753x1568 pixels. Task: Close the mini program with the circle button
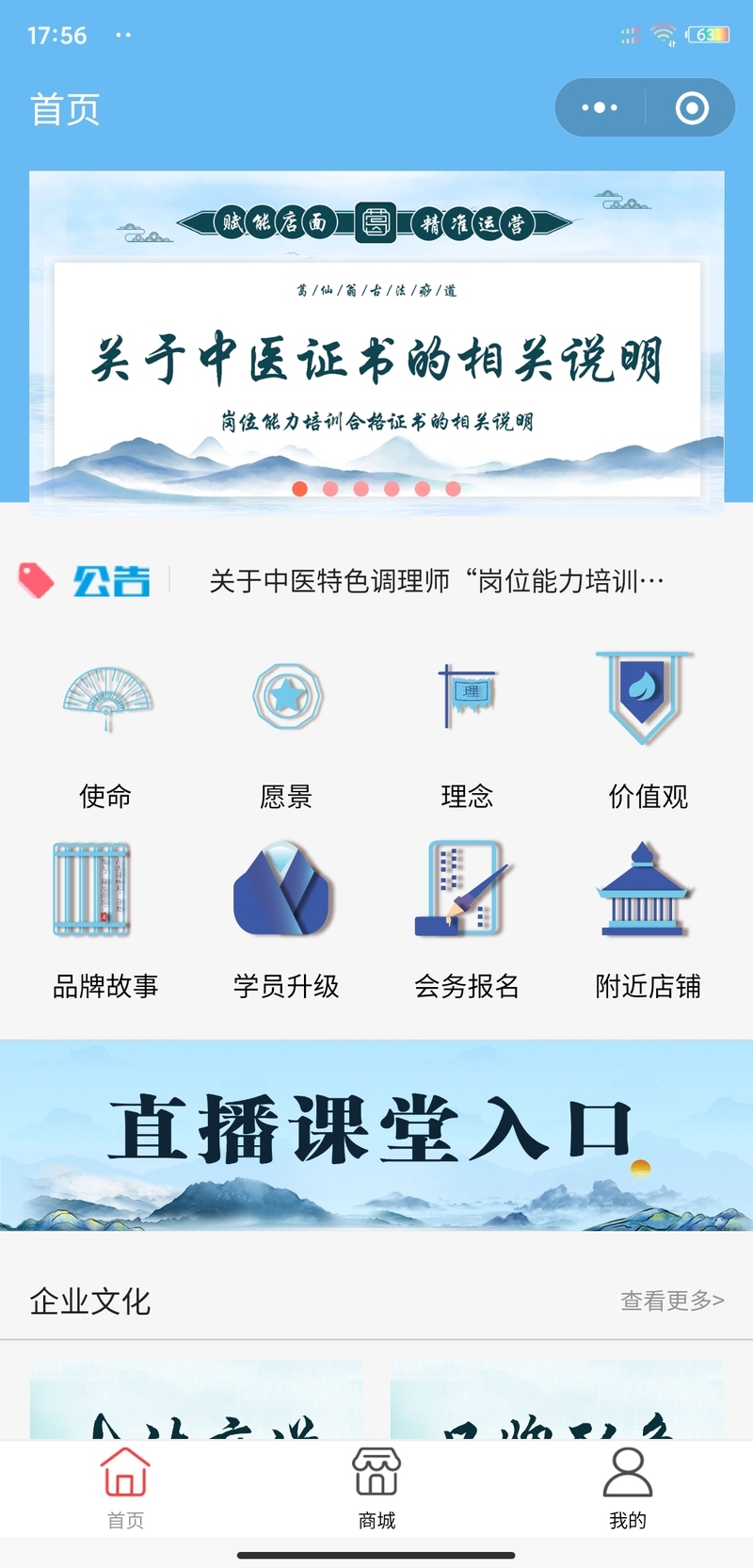pyautogui.click(x=692, y=108)
